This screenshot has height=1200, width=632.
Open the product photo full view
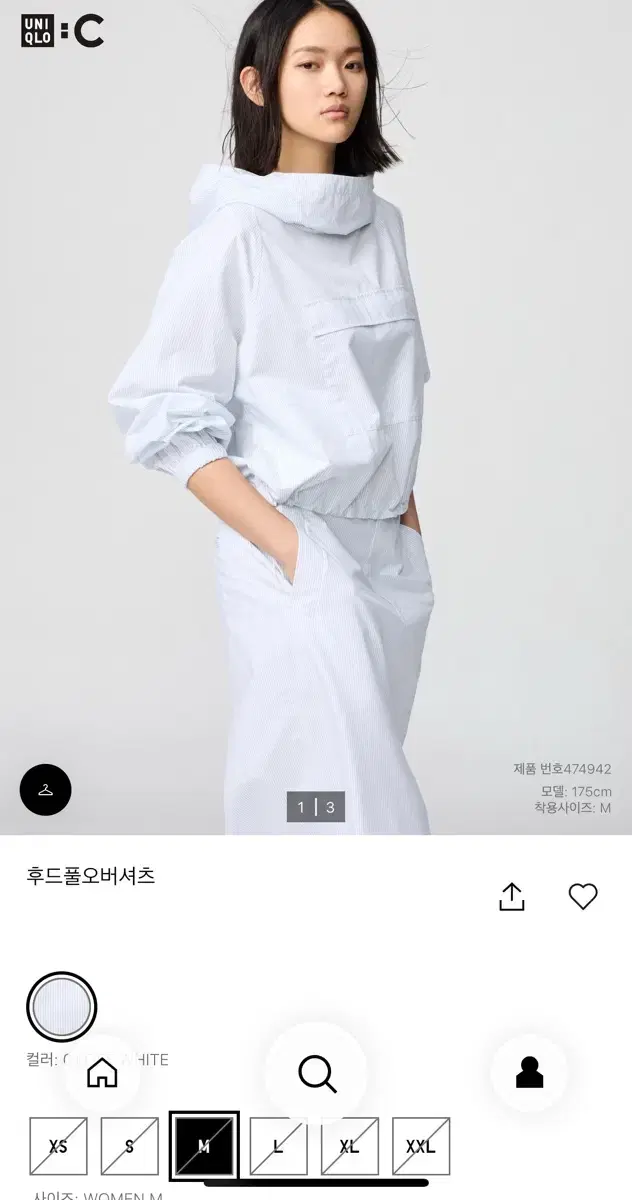(316, 417)
